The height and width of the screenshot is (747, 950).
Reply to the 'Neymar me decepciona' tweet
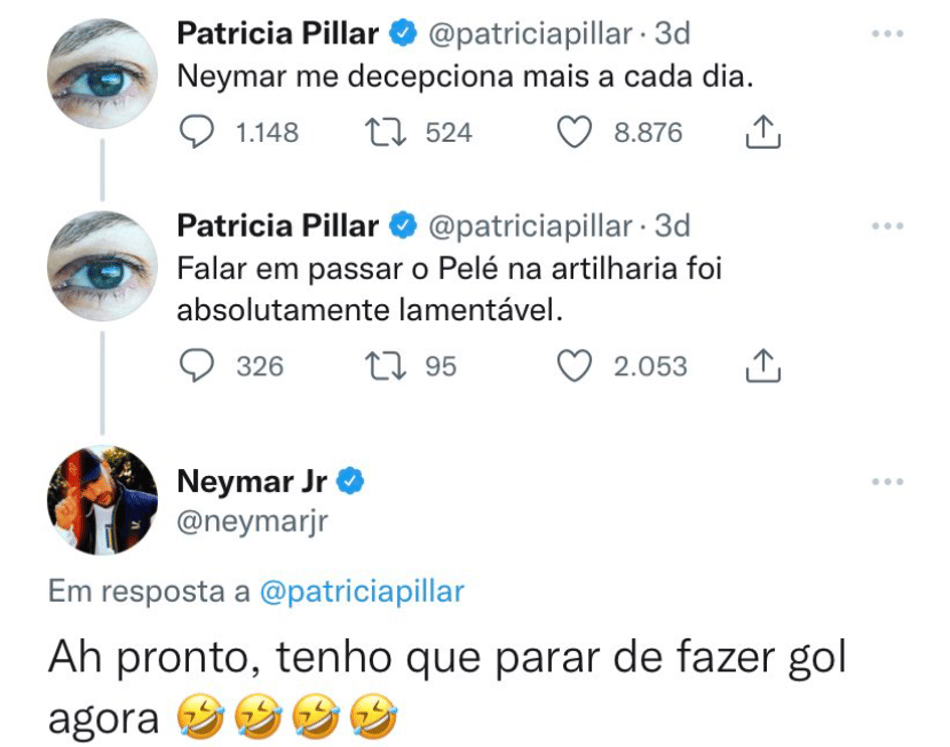click(197, 132)
